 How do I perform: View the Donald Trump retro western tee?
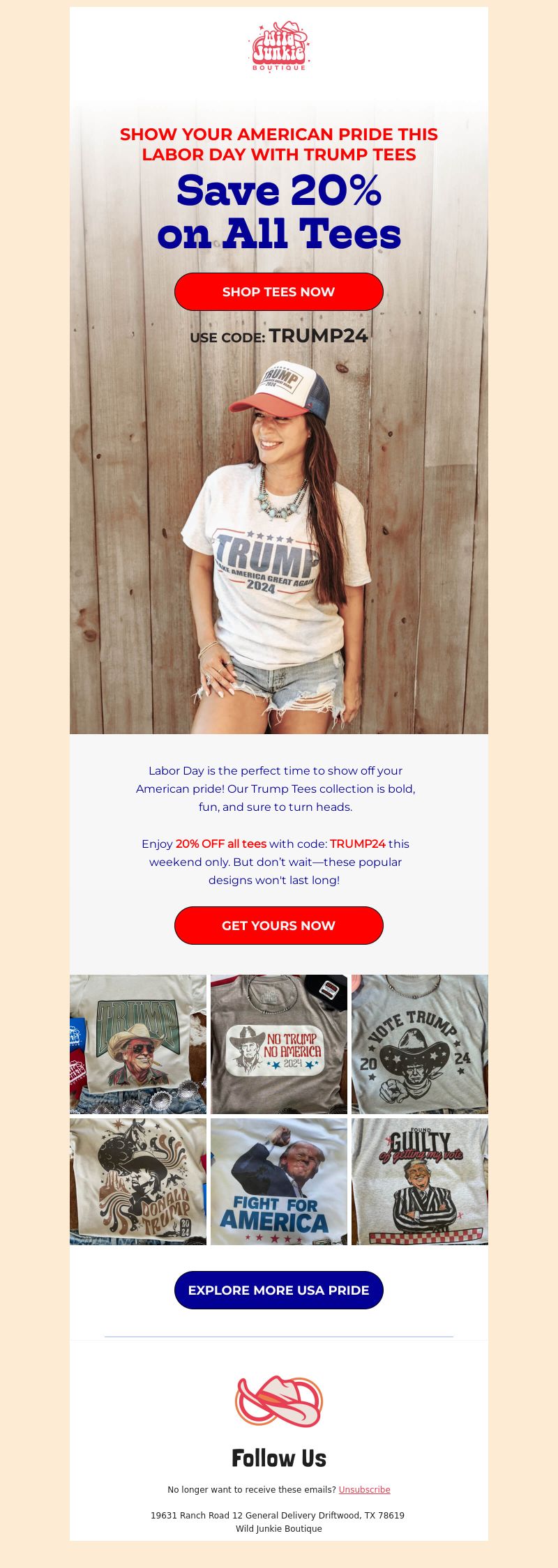pos(138,1181)
